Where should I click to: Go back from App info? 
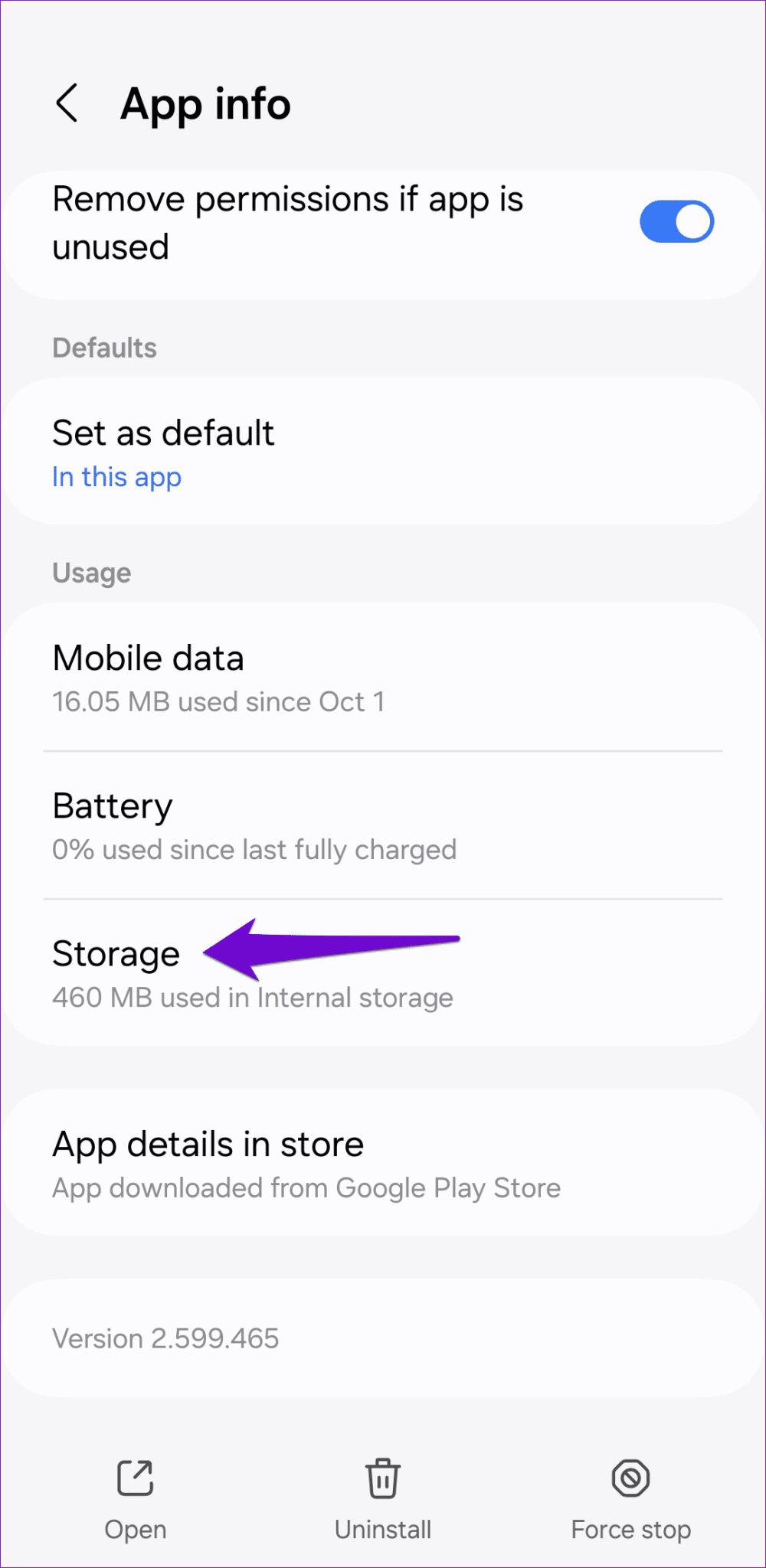[67, 103]
